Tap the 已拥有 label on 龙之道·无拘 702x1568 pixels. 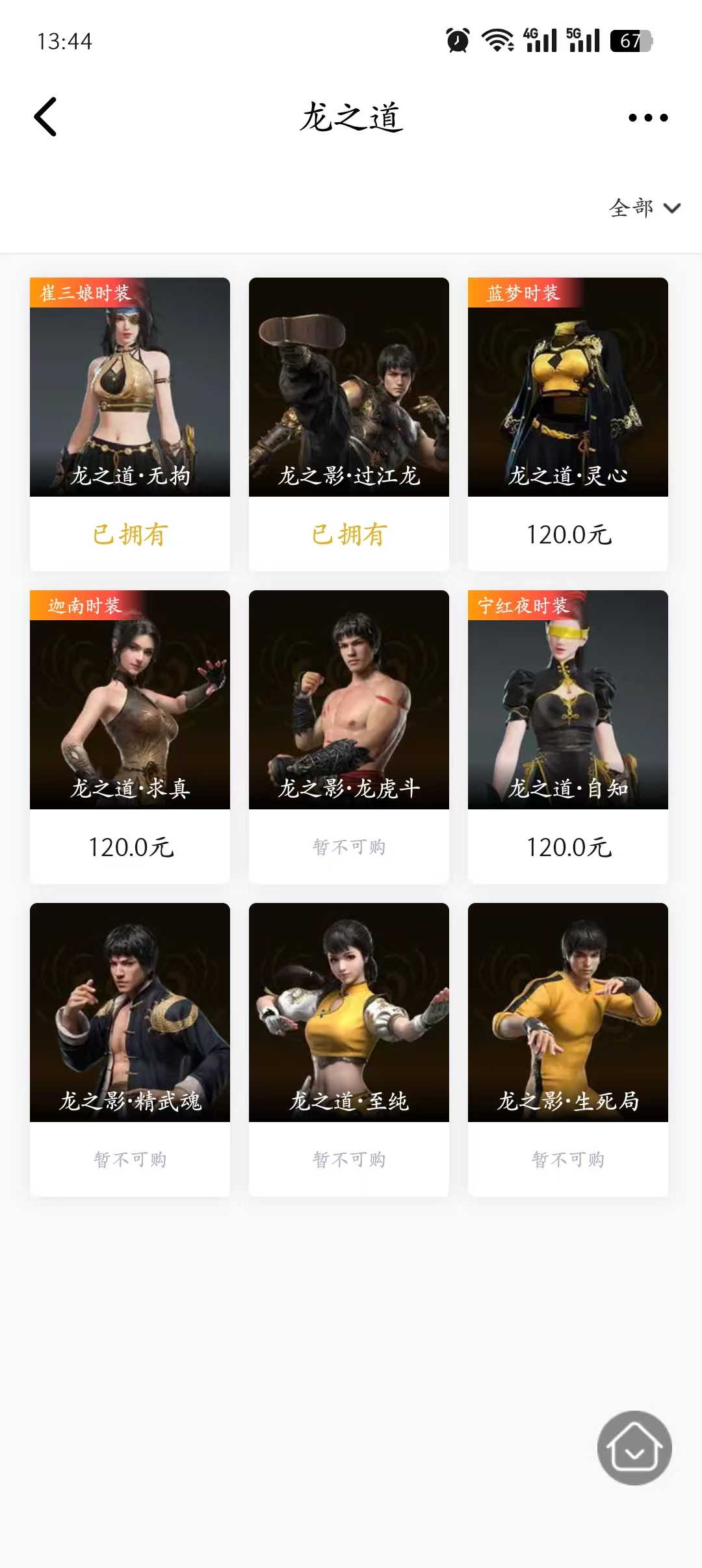(129, 534)
